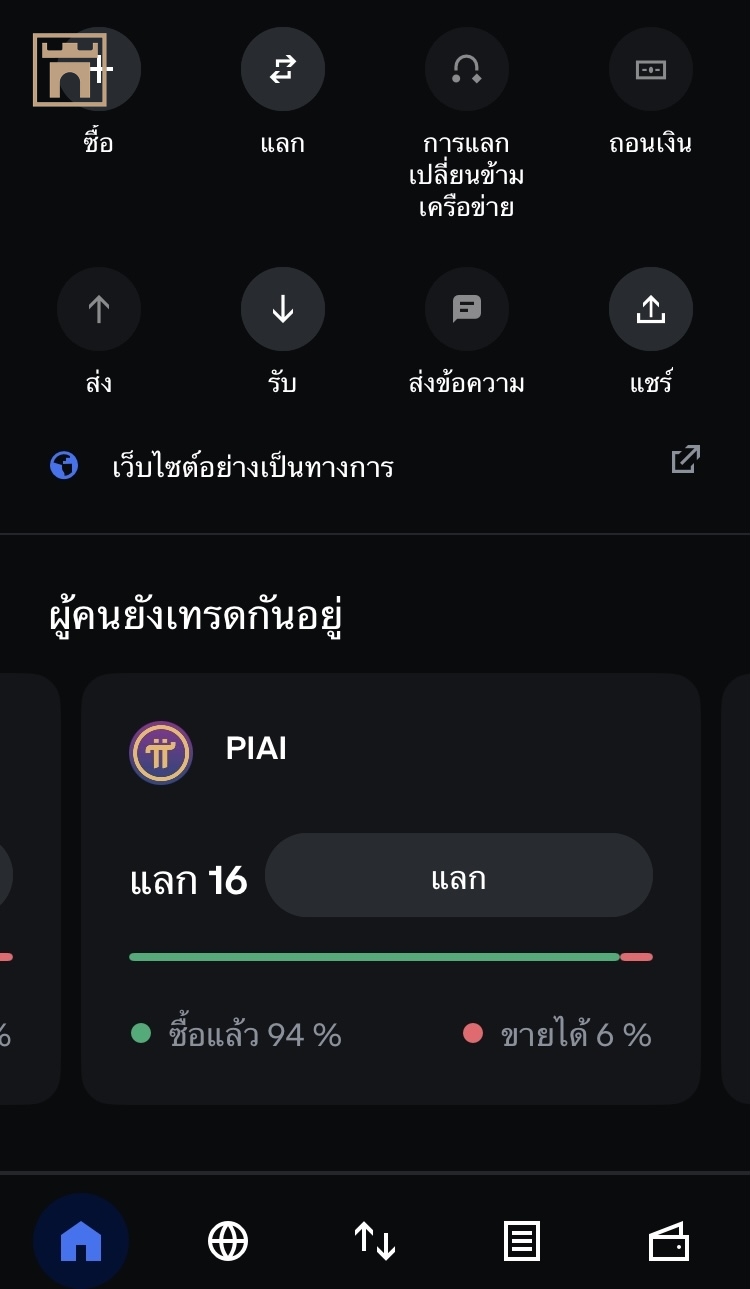This screenshot has width=750, height=1289.
Task: Tap the ส่ง send button
Action: pos(99,310)
